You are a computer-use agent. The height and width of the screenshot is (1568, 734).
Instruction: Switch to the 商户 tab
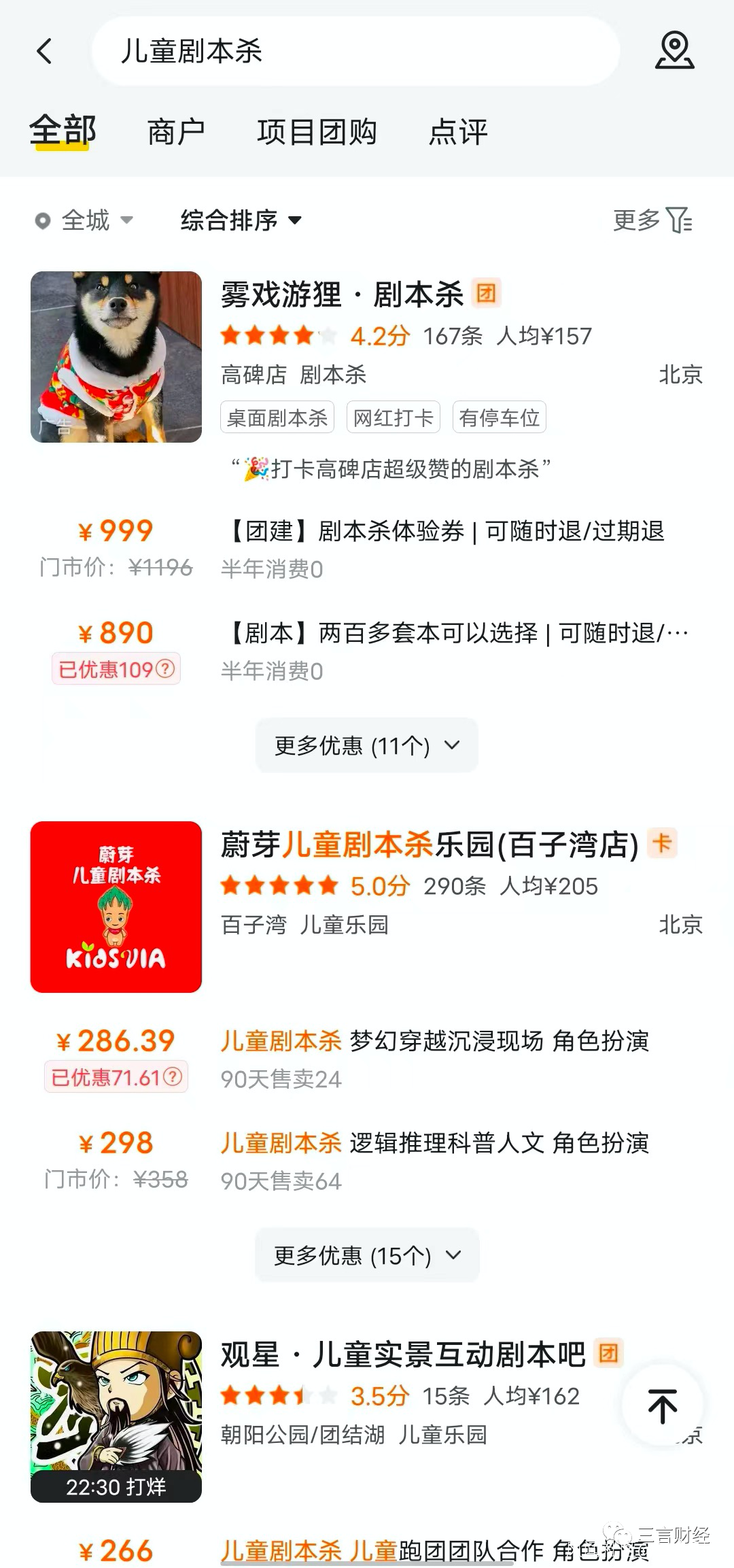(176, 132)
